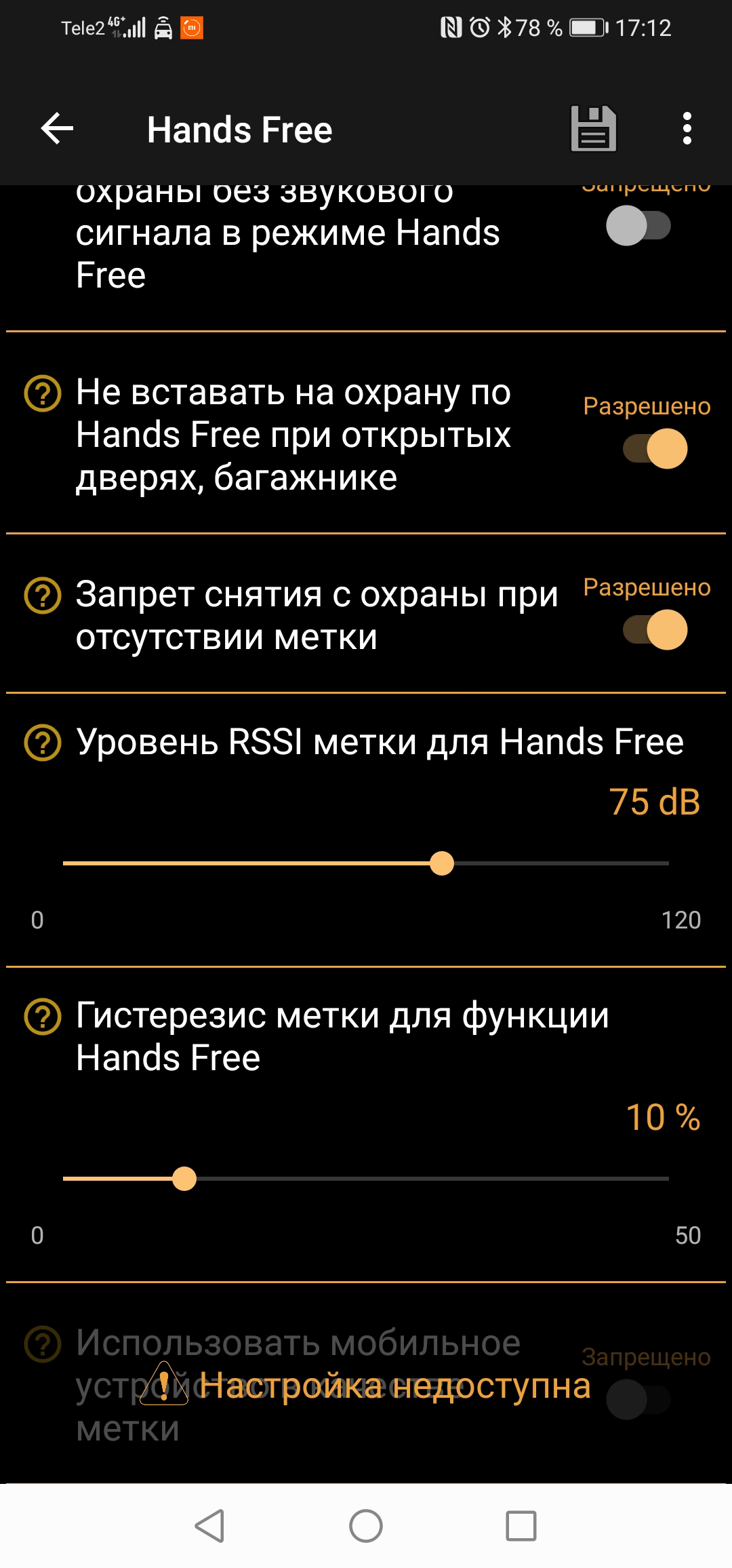Turn off 'Запрет снятия с охраны' switch
The height and width of the screenshot is (1568, 732).
655,629
